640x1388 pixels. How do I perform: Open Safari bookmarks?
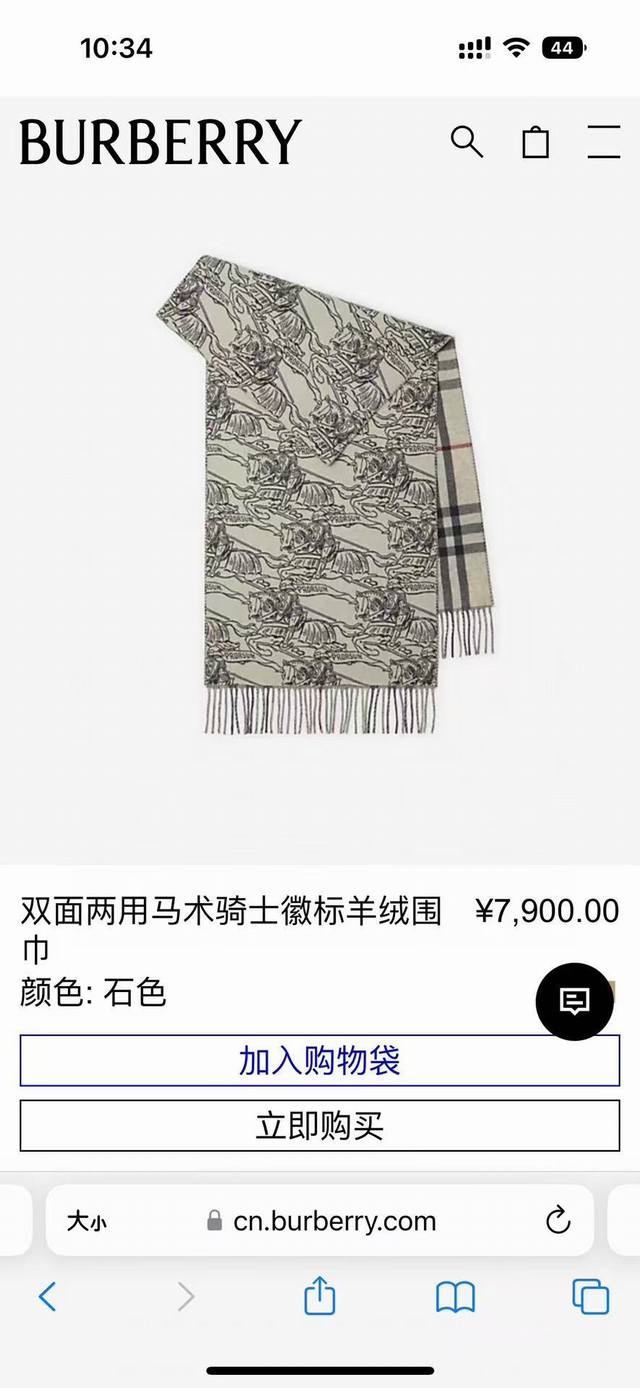pyautogui.click(x=455, y=1297)
